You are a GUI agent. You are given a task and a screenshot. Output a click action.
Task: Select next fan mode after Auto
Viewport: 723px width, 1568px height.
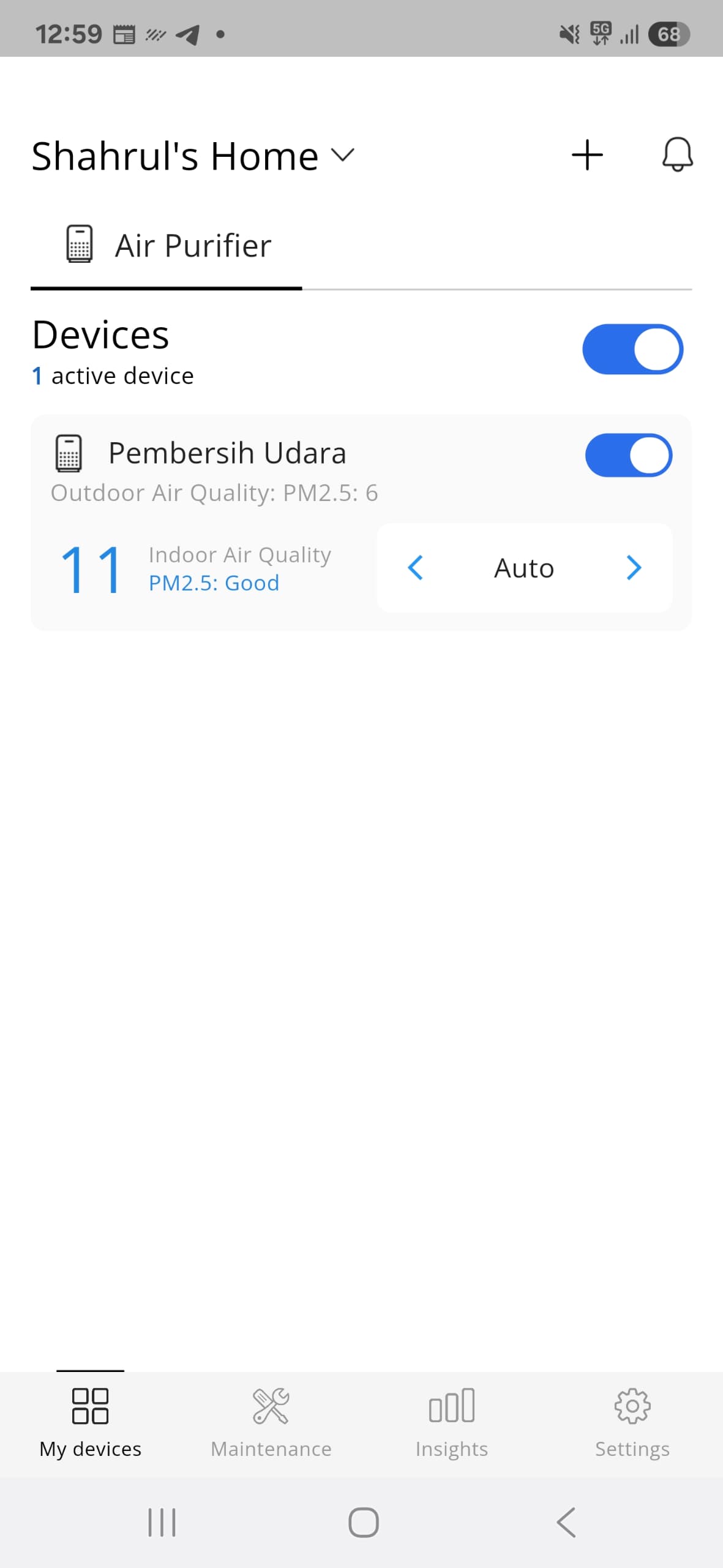[634, 568]
